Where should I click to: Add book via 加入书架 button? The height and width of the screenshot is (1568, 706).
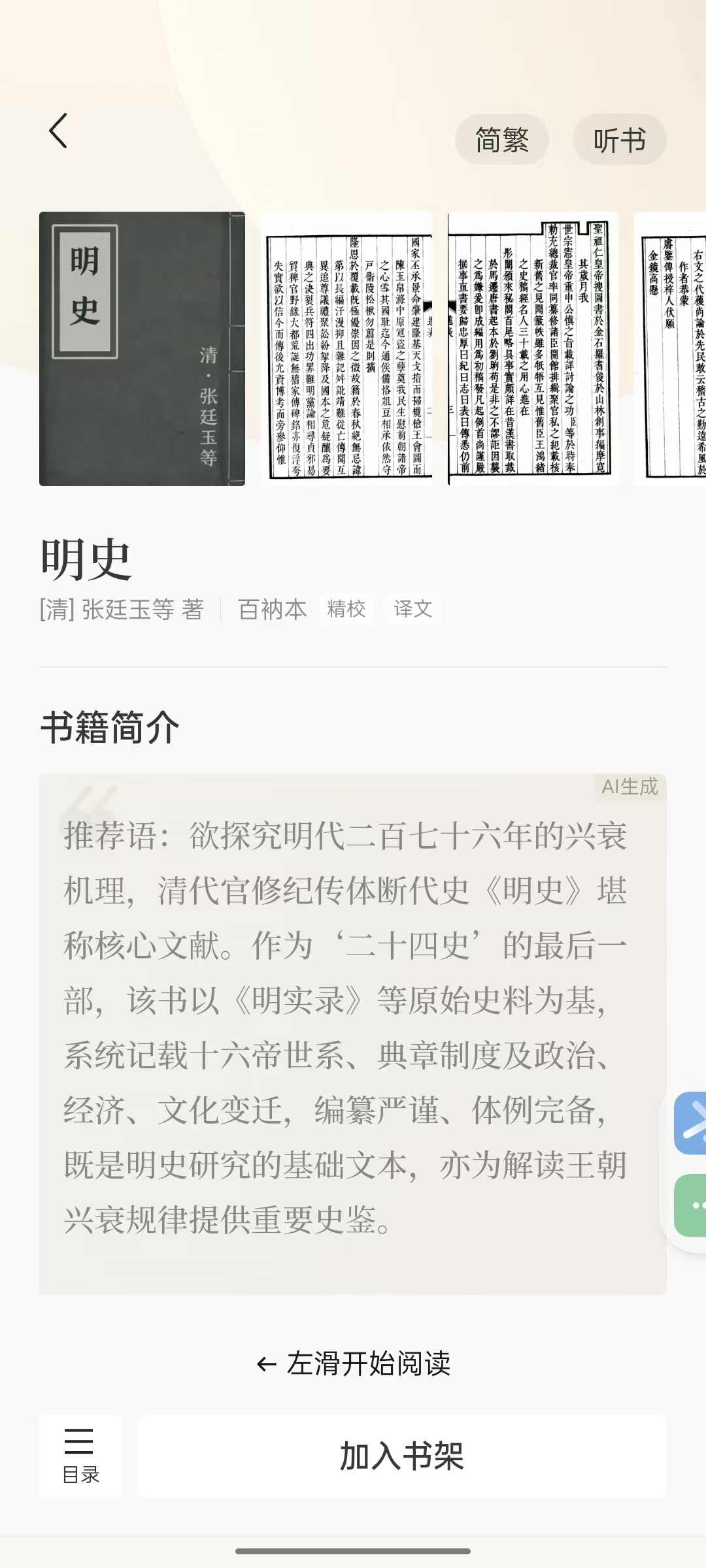[401, 1456]
